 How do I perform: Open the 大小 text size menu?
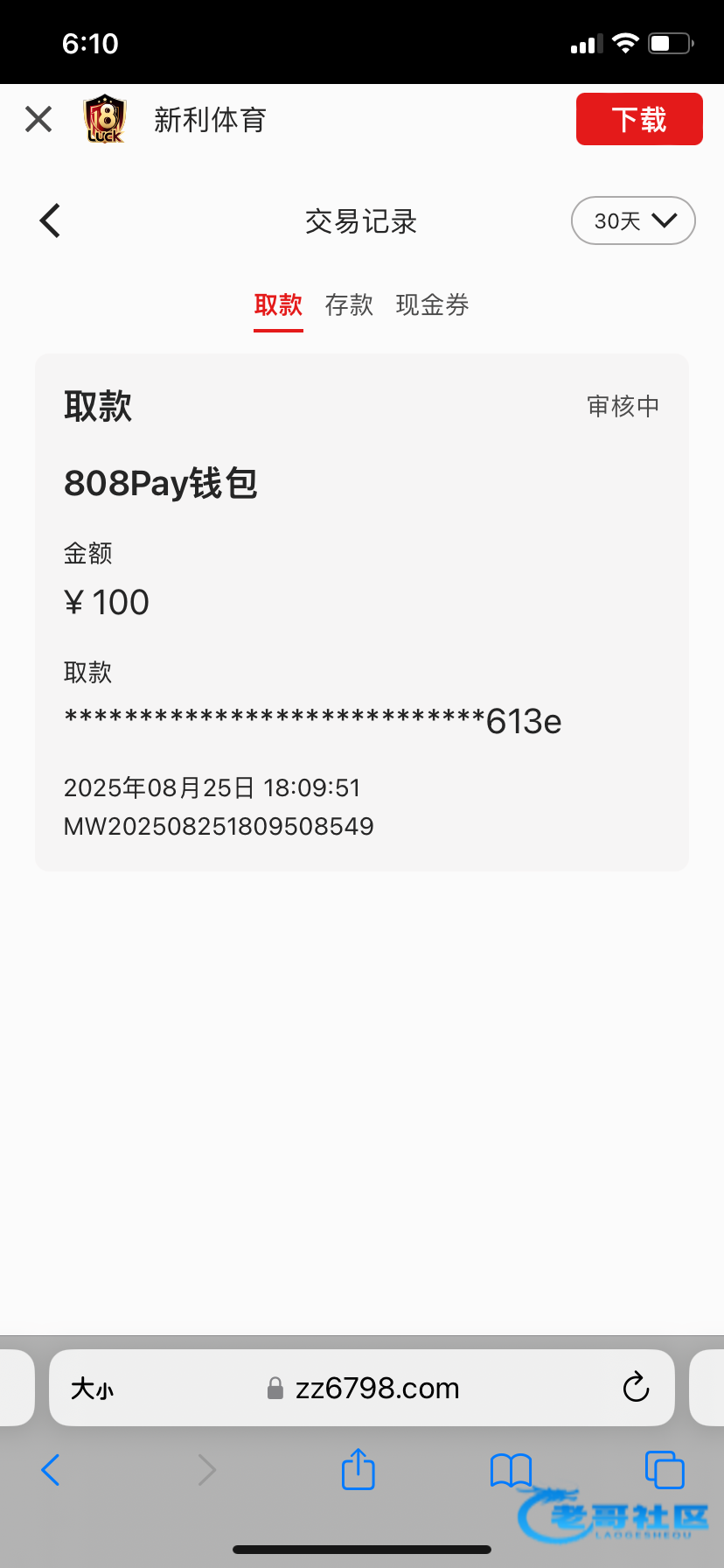pyautogui.click(x=92, y=1389)
